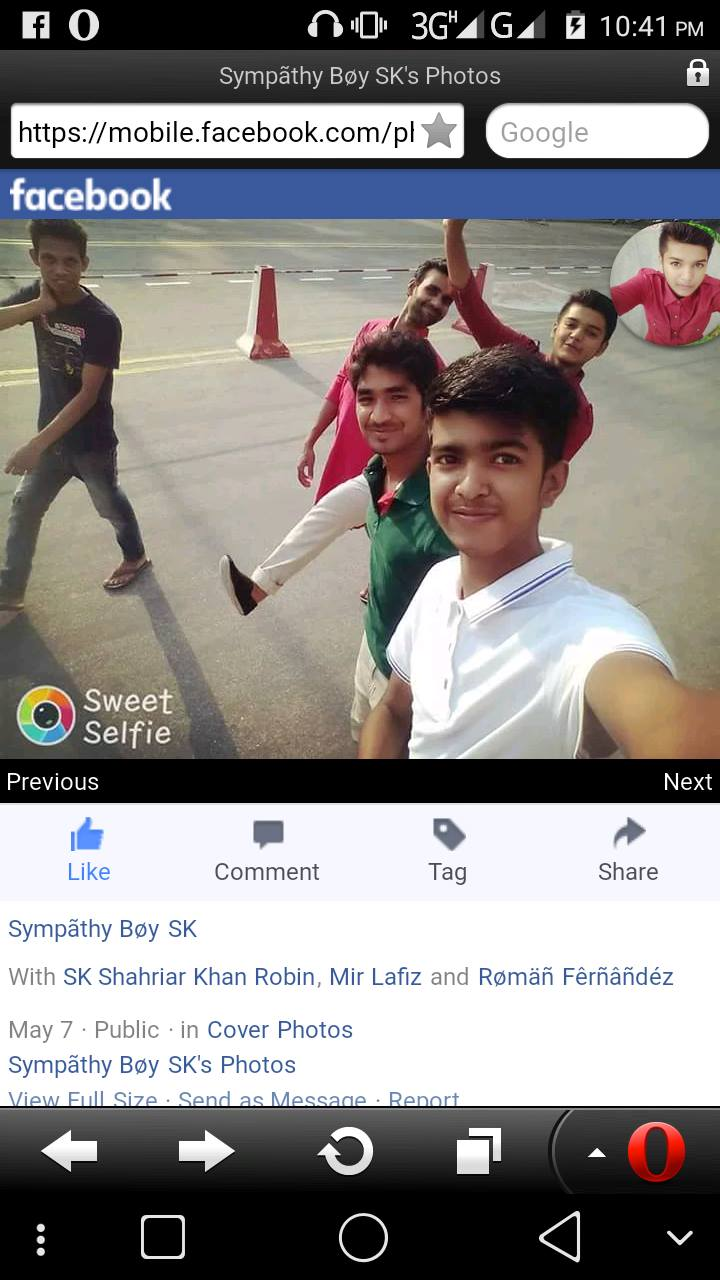Screen dimensions: 720x1280
Task: Open Sympãthy Bøy SK's Photos link
Action: tap(152, 1065)
